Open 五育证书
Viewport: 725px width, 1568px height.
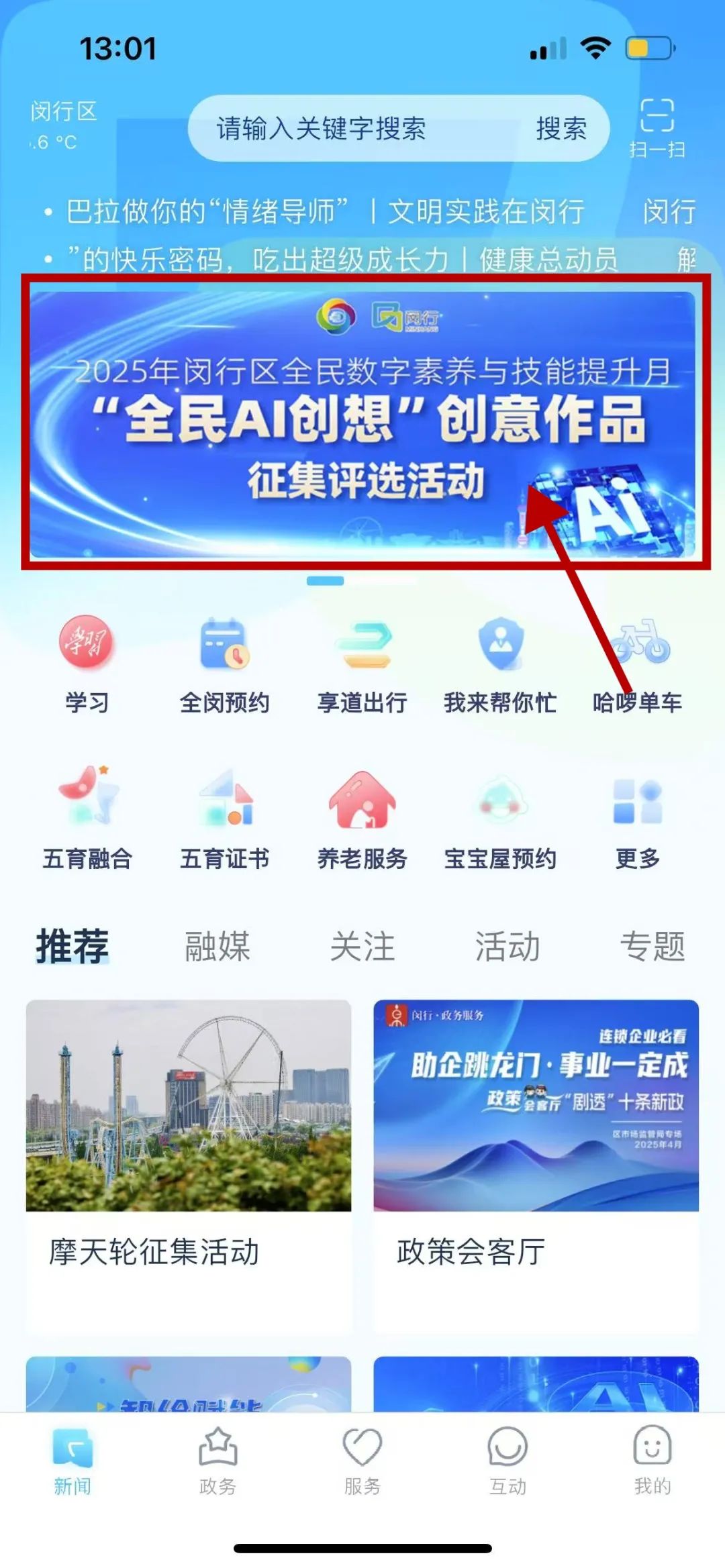225,819
